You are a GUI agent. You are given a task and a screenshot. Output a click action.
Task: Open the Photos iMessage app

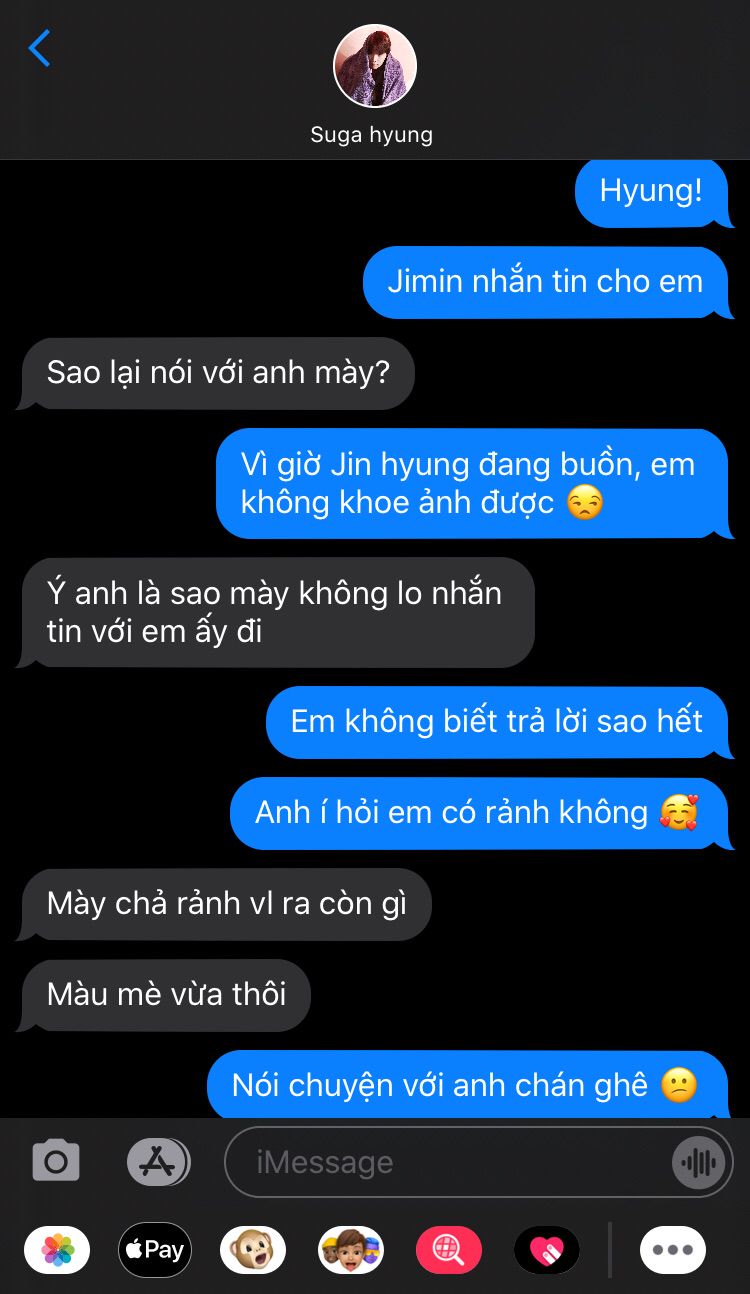[57, 1250]
